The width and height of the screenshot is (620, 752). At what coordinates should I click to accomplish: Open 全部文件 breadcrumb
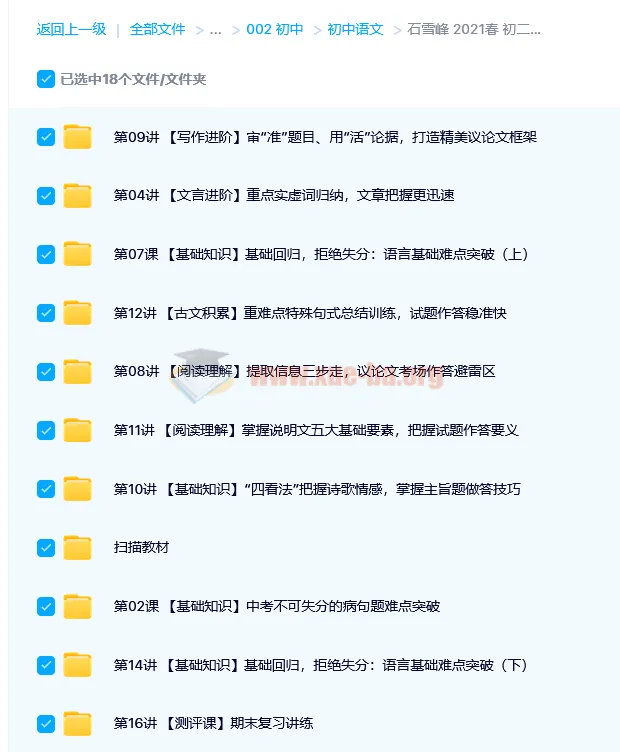tap(157, 29)
